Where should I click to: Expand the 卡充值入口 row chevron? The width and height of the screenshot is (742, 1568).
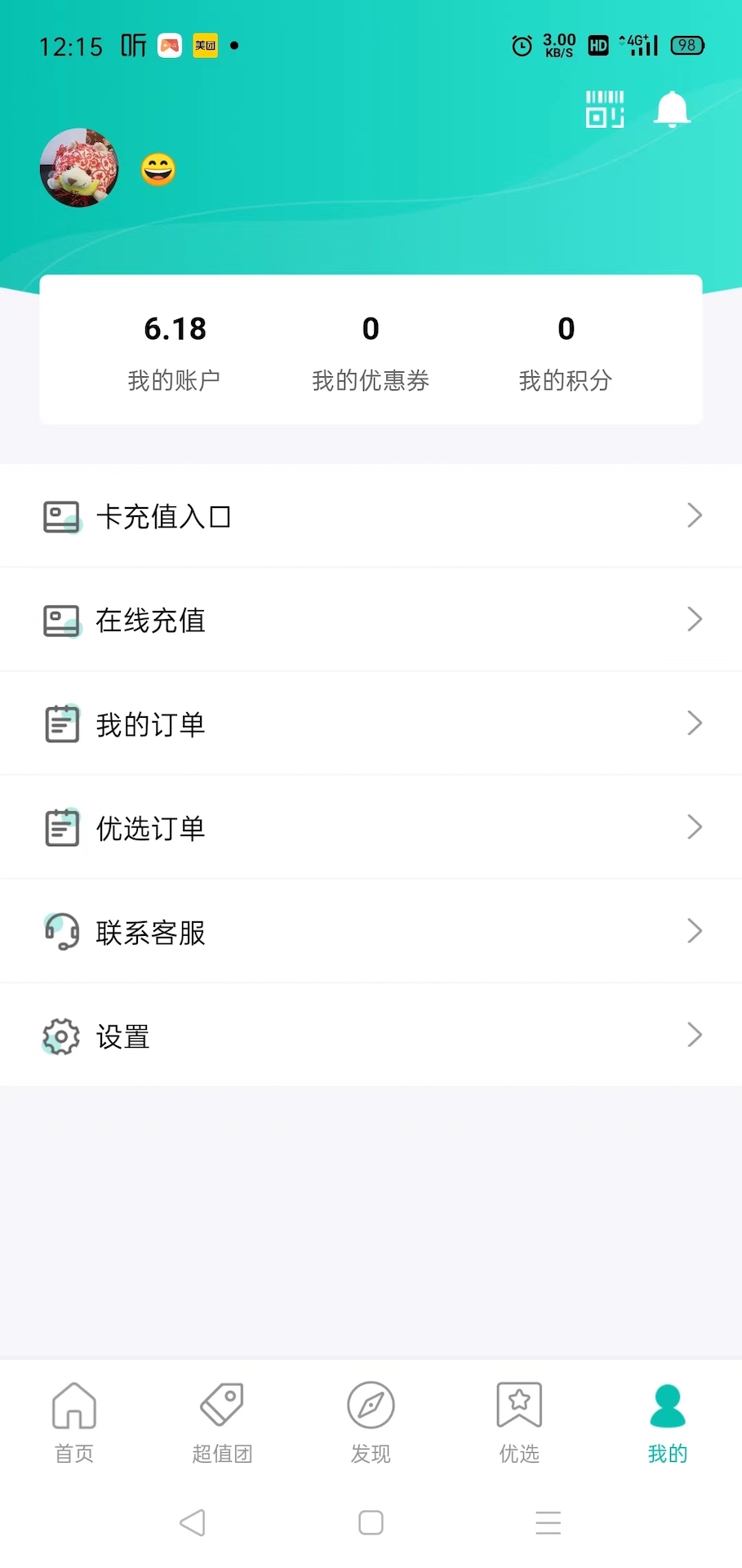[x=694, y=515]
